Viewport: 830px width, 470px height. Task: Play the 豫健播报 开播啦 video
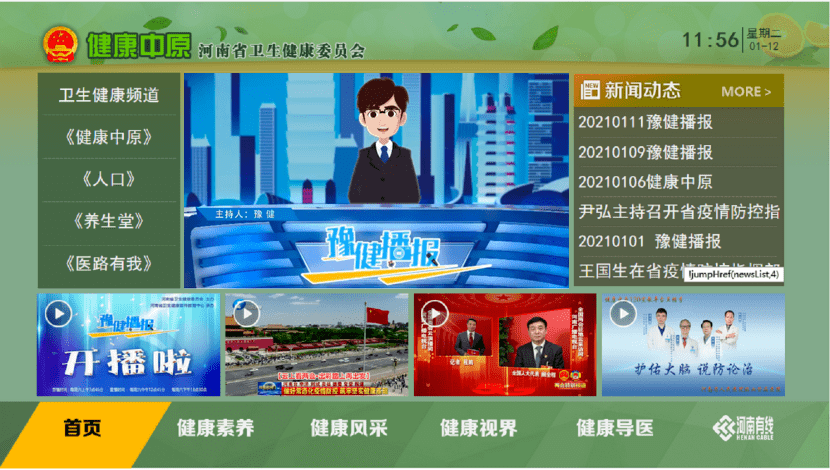coord(128,345)
